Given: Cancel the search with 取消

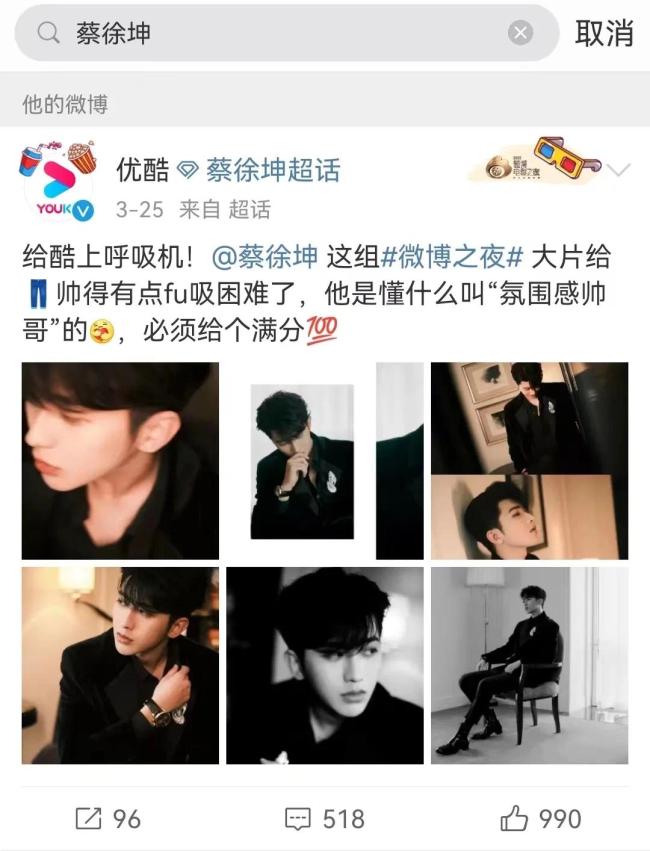Looking at the screenshot, I should 604,33.
